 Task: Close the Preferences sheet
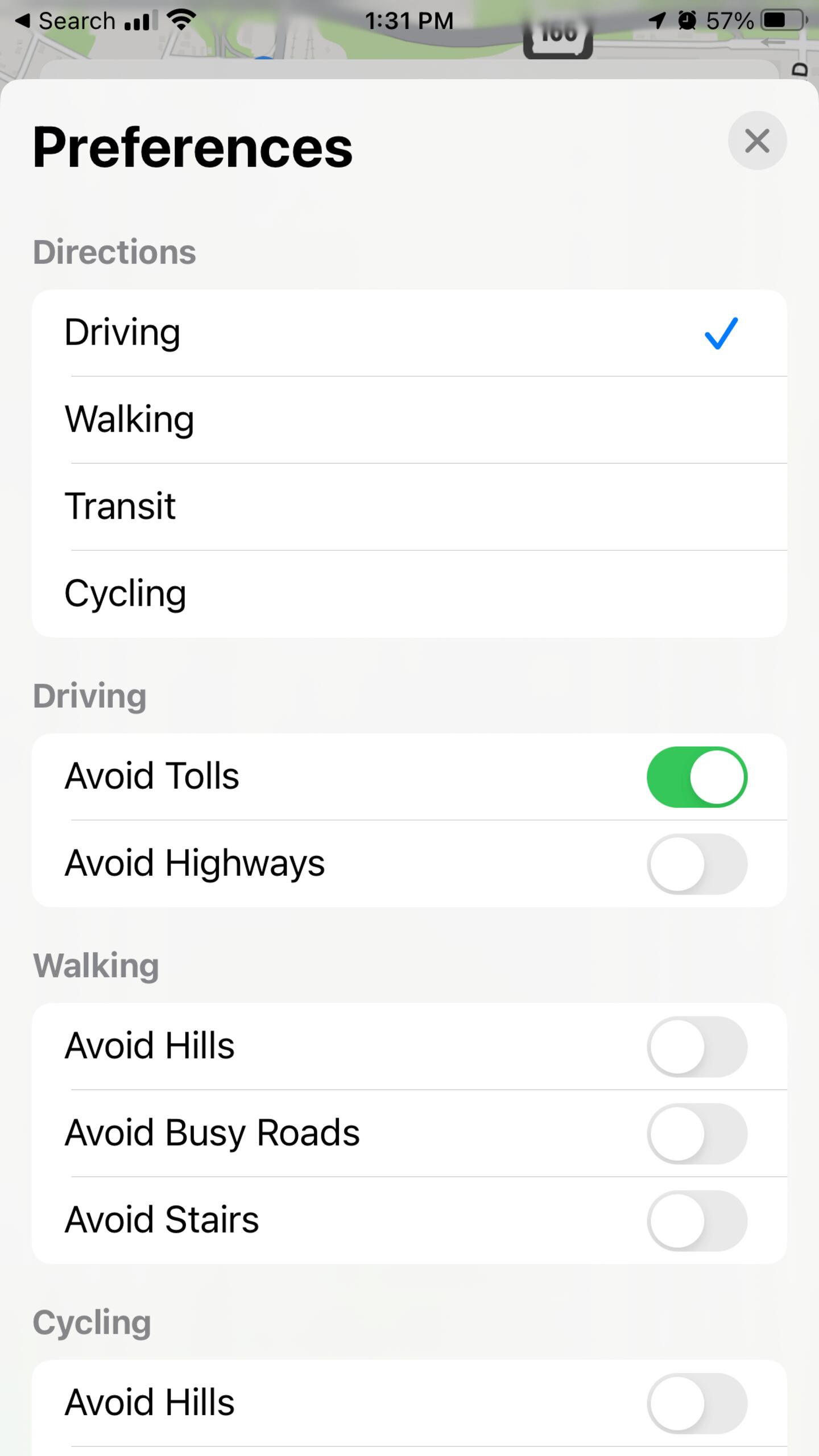(757, 140)
